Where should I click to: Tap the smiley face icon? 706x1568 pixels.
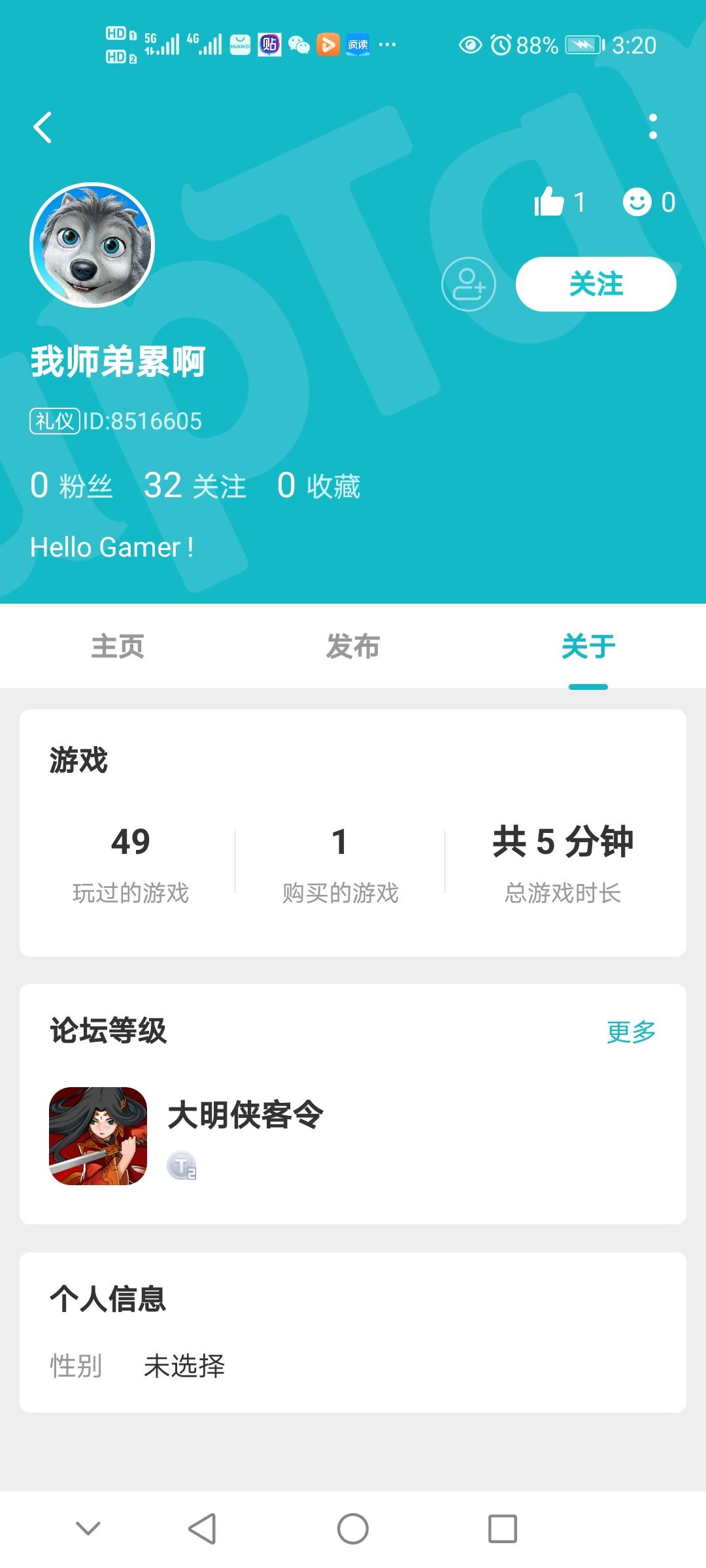637,202
